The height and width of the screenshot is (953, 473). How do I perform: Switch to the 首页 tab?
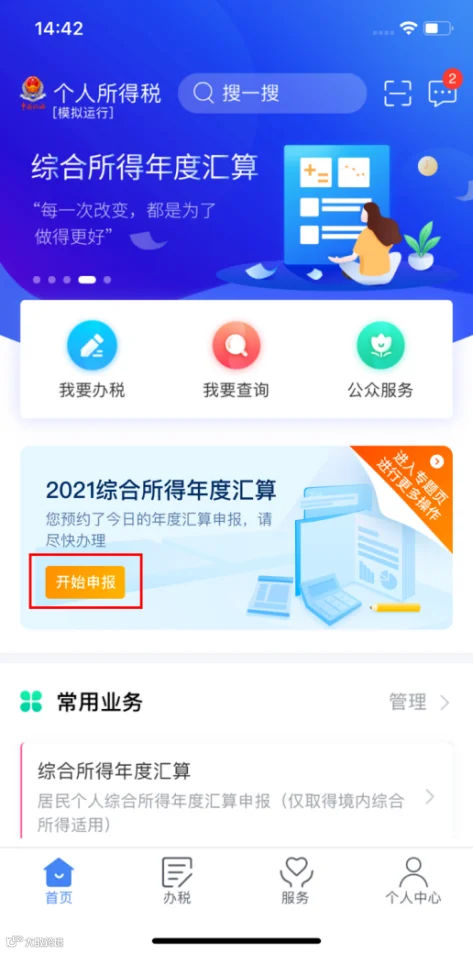(59, 881)
